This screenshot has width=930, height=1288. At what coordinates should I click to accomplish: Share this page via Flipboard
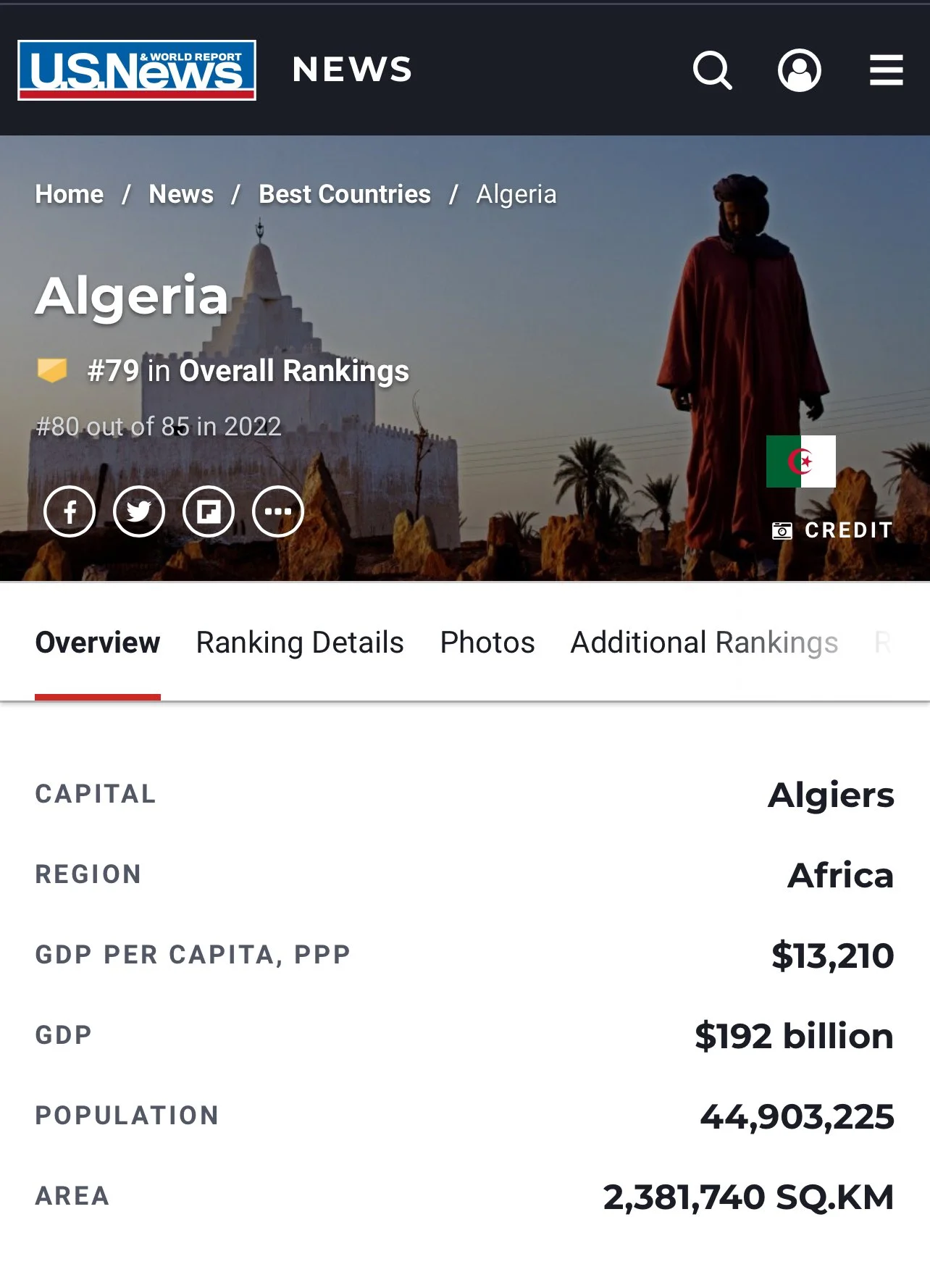pyautogui.click(x=209, y=511)
